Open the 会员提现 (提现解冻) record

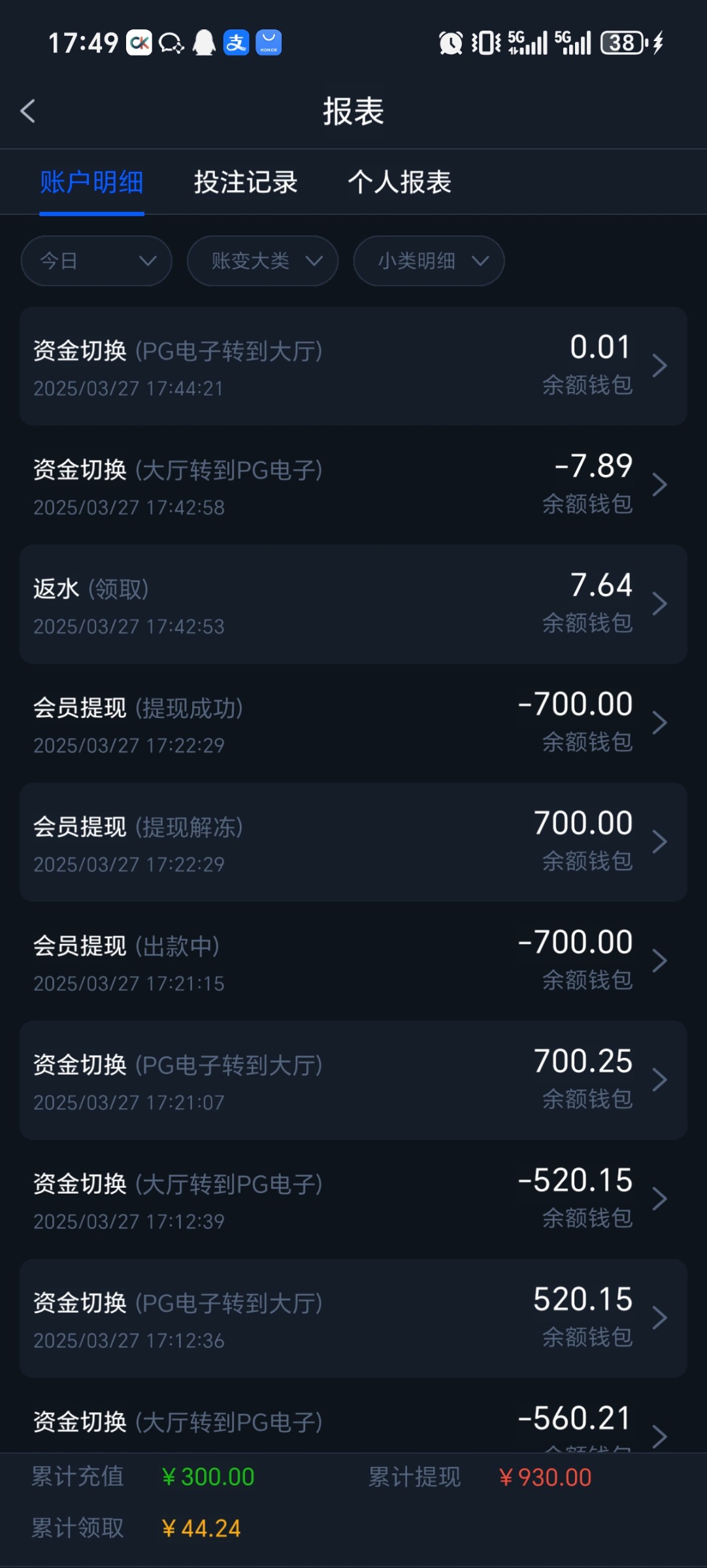354,842
